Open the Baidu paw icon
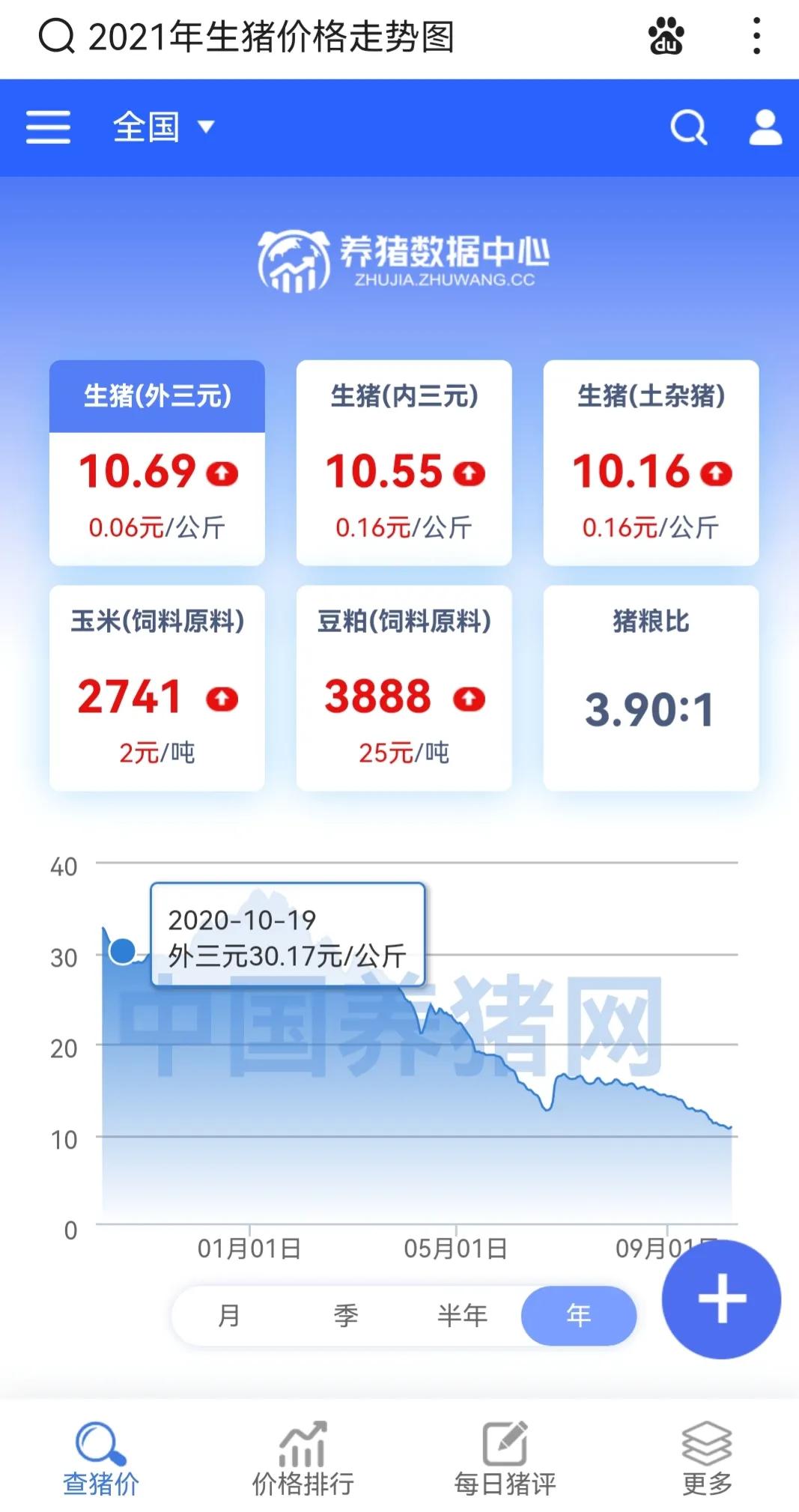 click(x=666, y=37)
